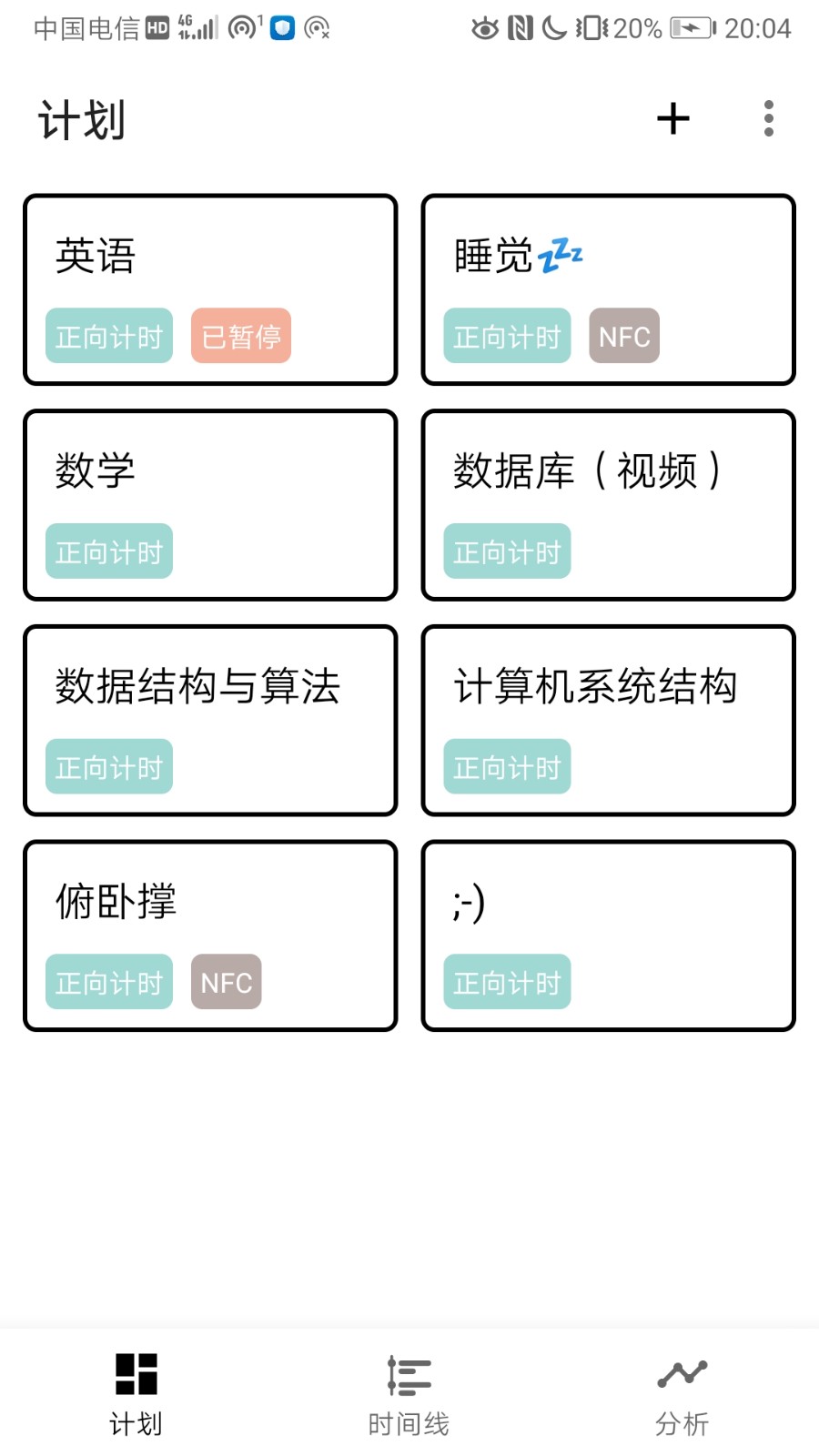The width and height of the screenshot is (819, 1456).
Task: Open the 睡觉 plan card
Action: (608, 289)
